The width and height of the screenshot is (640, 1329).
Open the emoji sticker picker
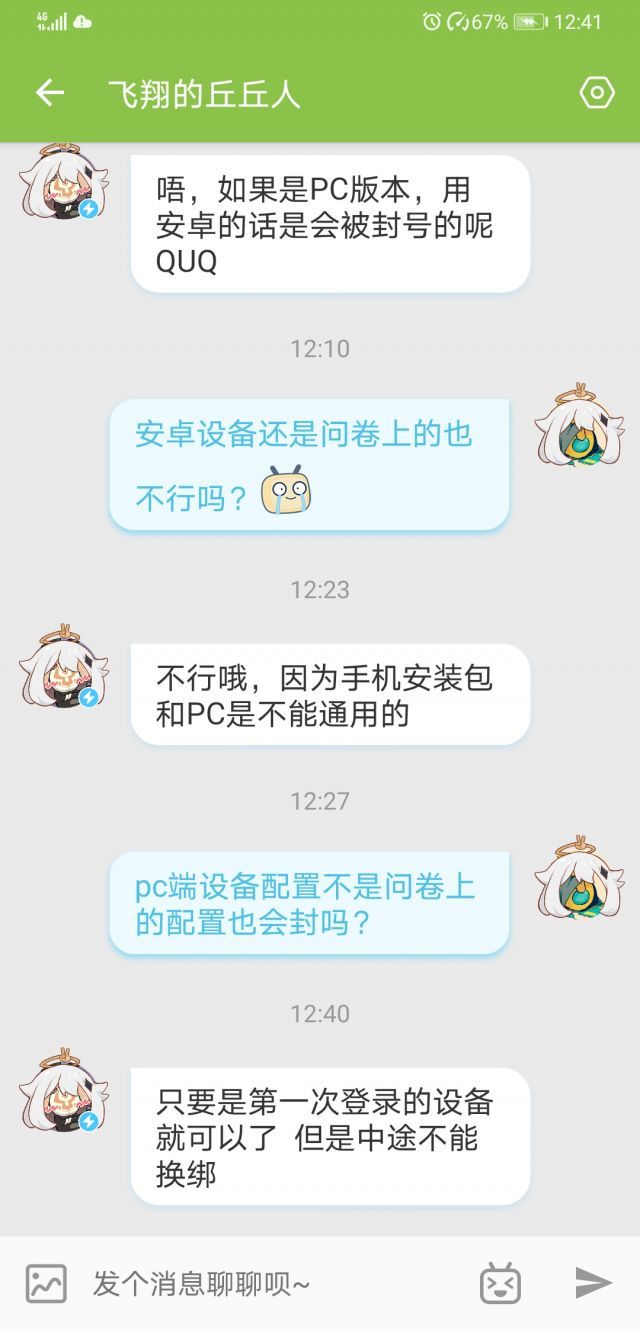click(500, 1283)
